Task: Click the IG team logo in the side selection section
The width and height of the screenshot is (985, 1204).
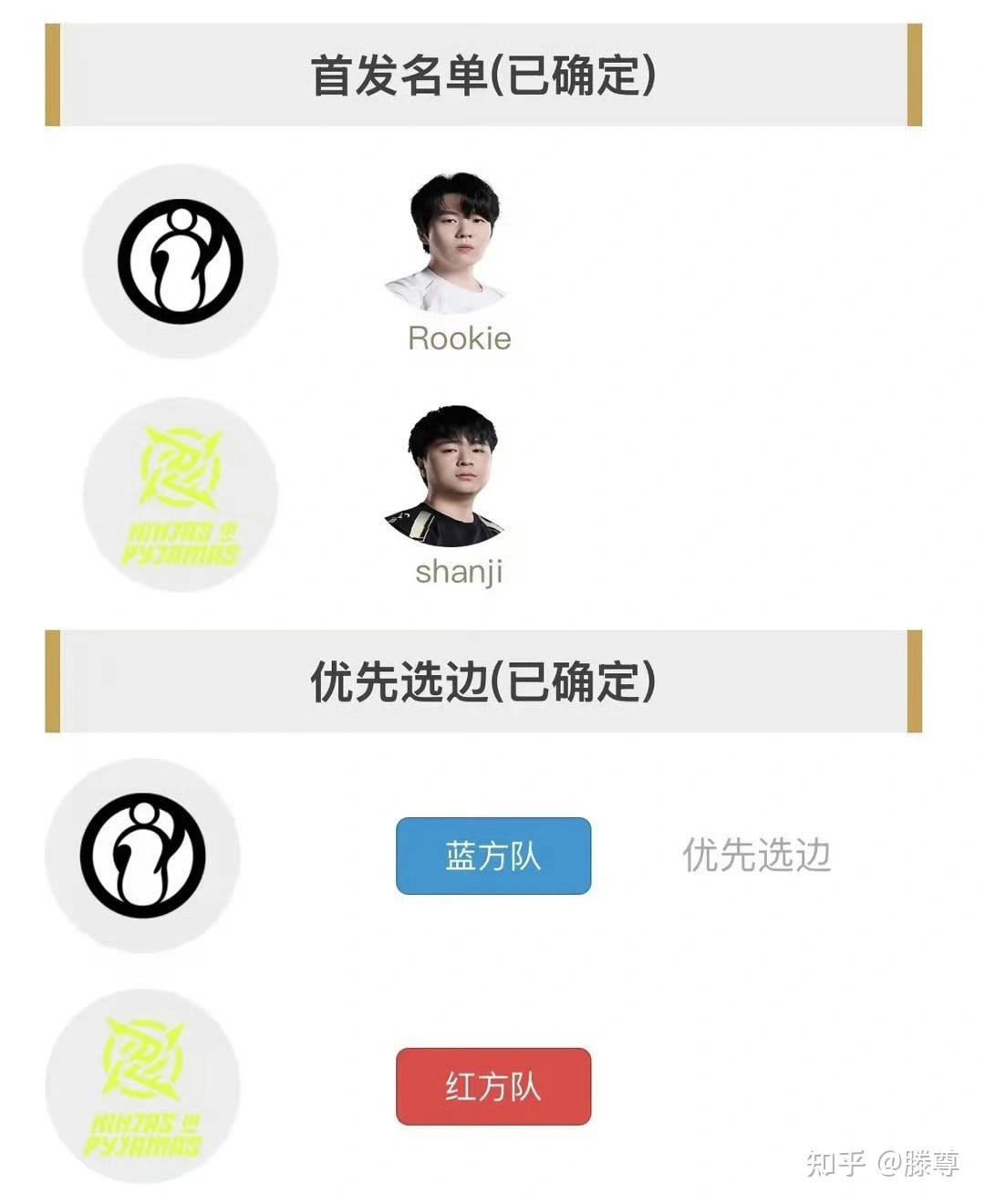Action: coord(146,856)
